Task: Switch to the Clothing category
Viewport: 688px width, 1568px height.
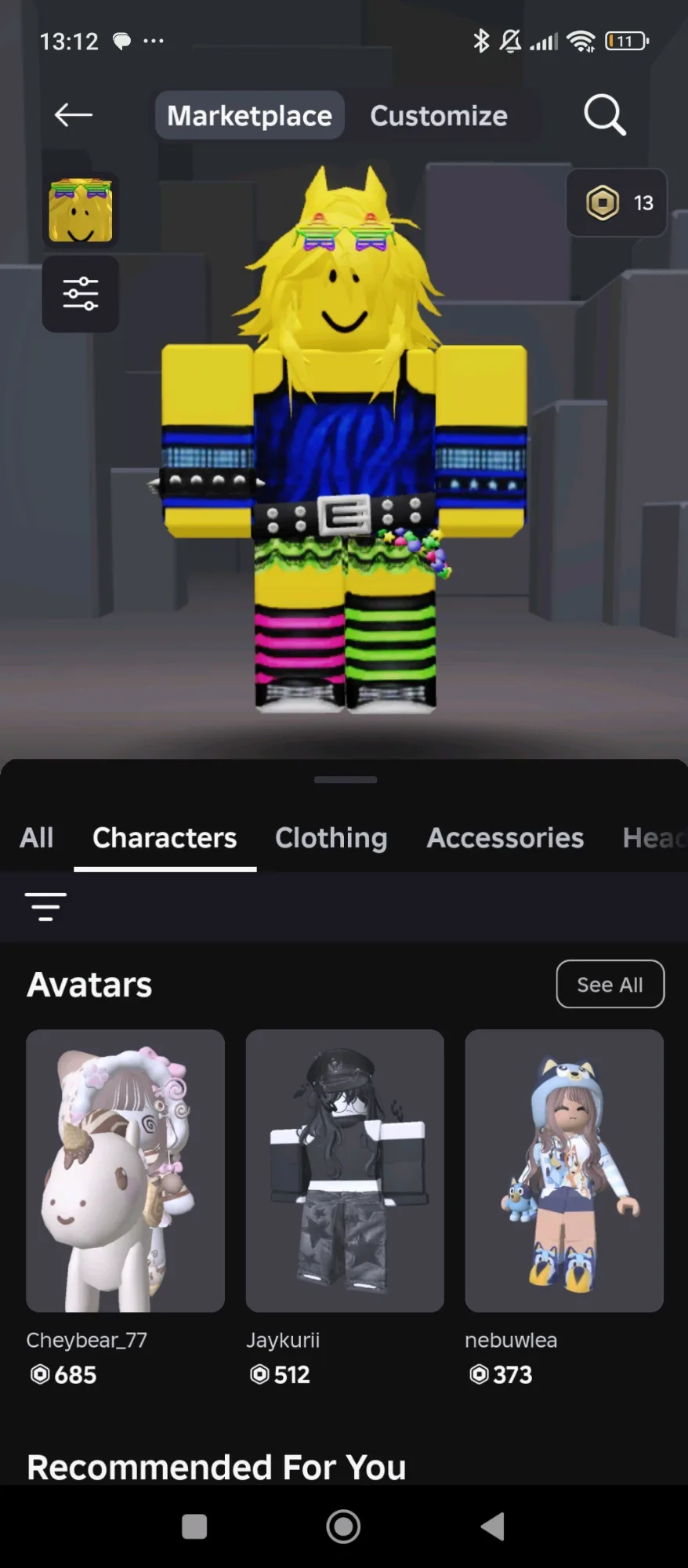Action: click(x=331, y=837)
